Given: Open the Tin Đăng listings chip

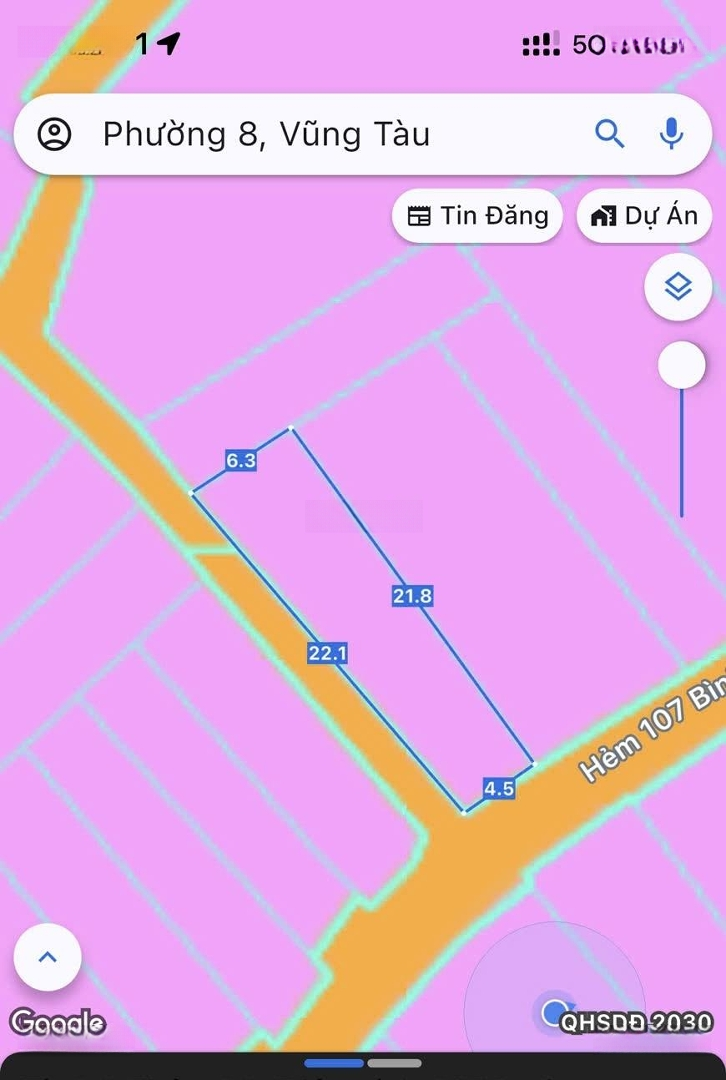Looking at the screenshot, I should point(478,216).
